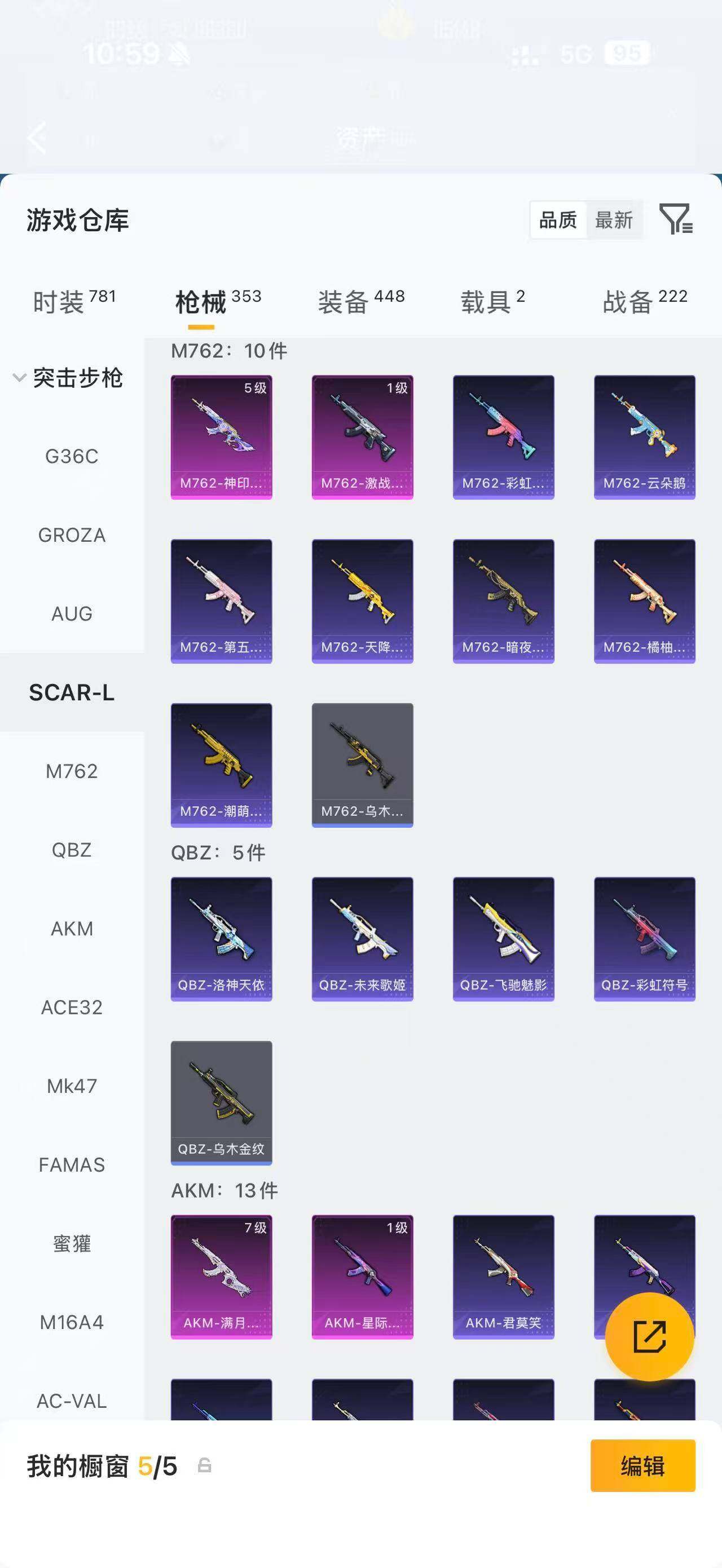This screenshot has width=722, height=1568.
Task: Switch to the 时装 tab
Action: click(x=74, y=301)
